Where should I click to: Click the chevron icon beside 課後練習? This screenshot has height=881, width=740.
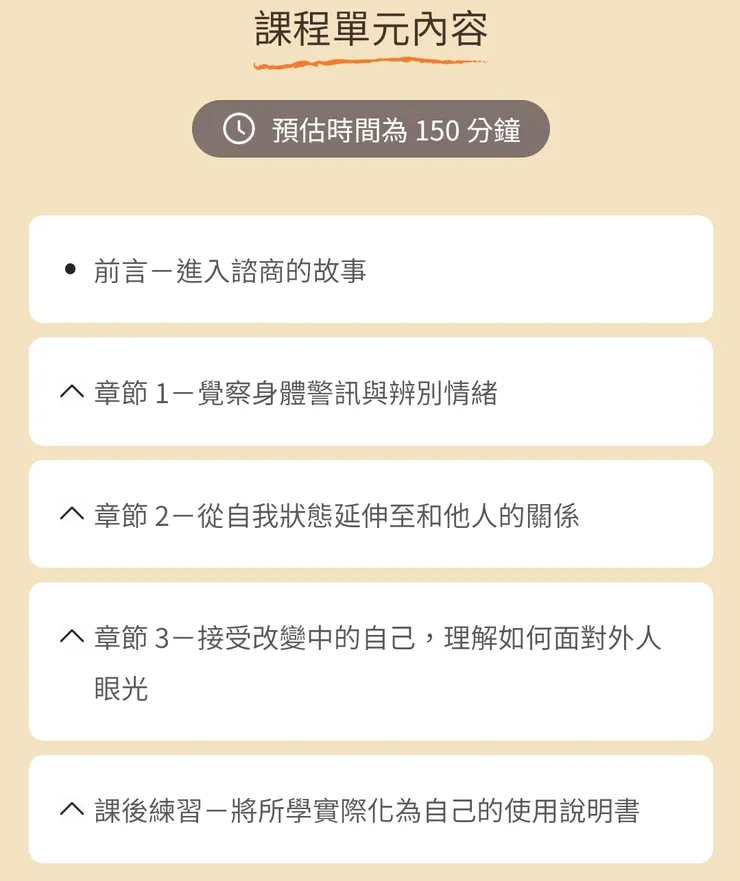(x=69, y=808)
